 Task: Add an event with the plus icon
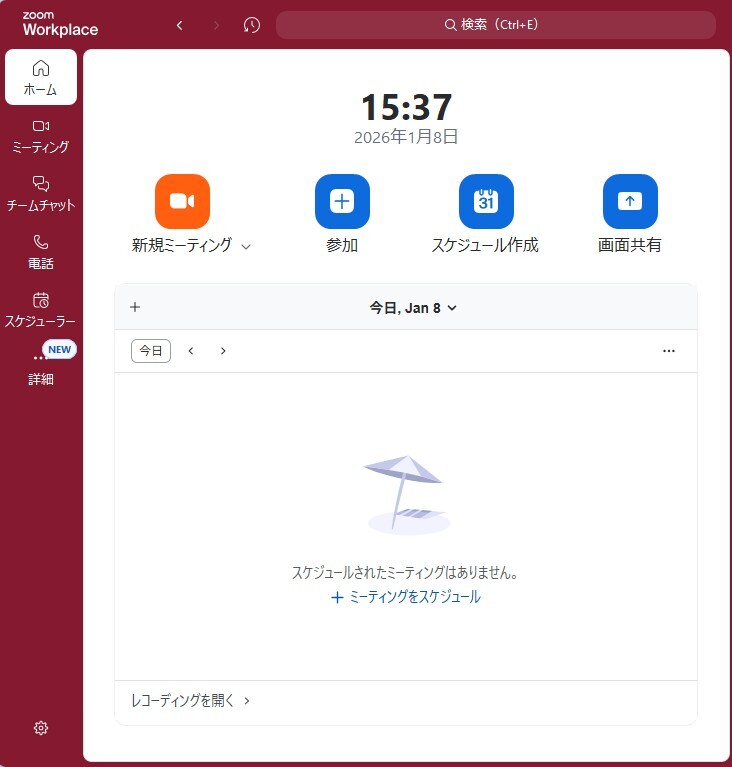pos(135,307)
